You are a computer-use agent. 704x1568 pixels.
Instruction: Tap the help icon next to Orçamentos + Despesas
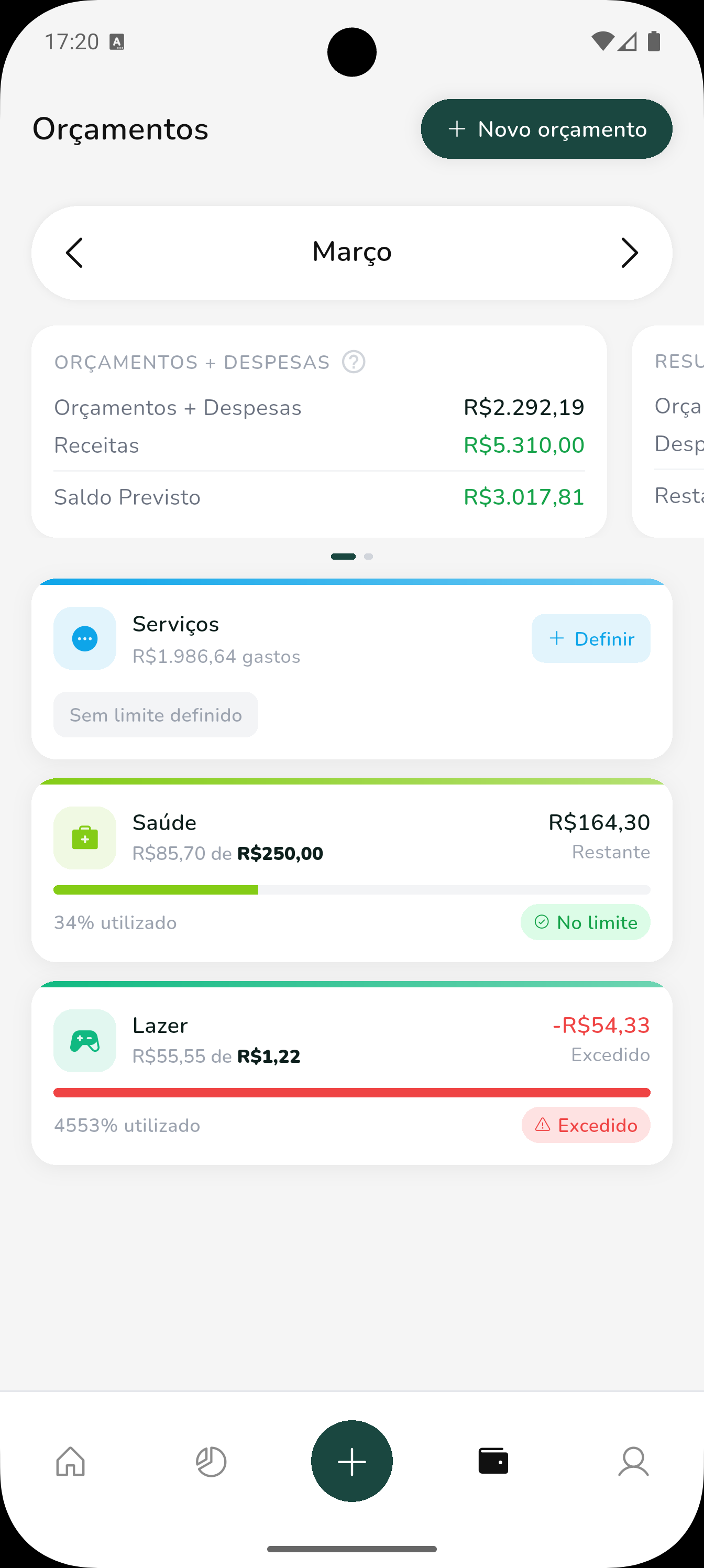[x=354, y=362]
